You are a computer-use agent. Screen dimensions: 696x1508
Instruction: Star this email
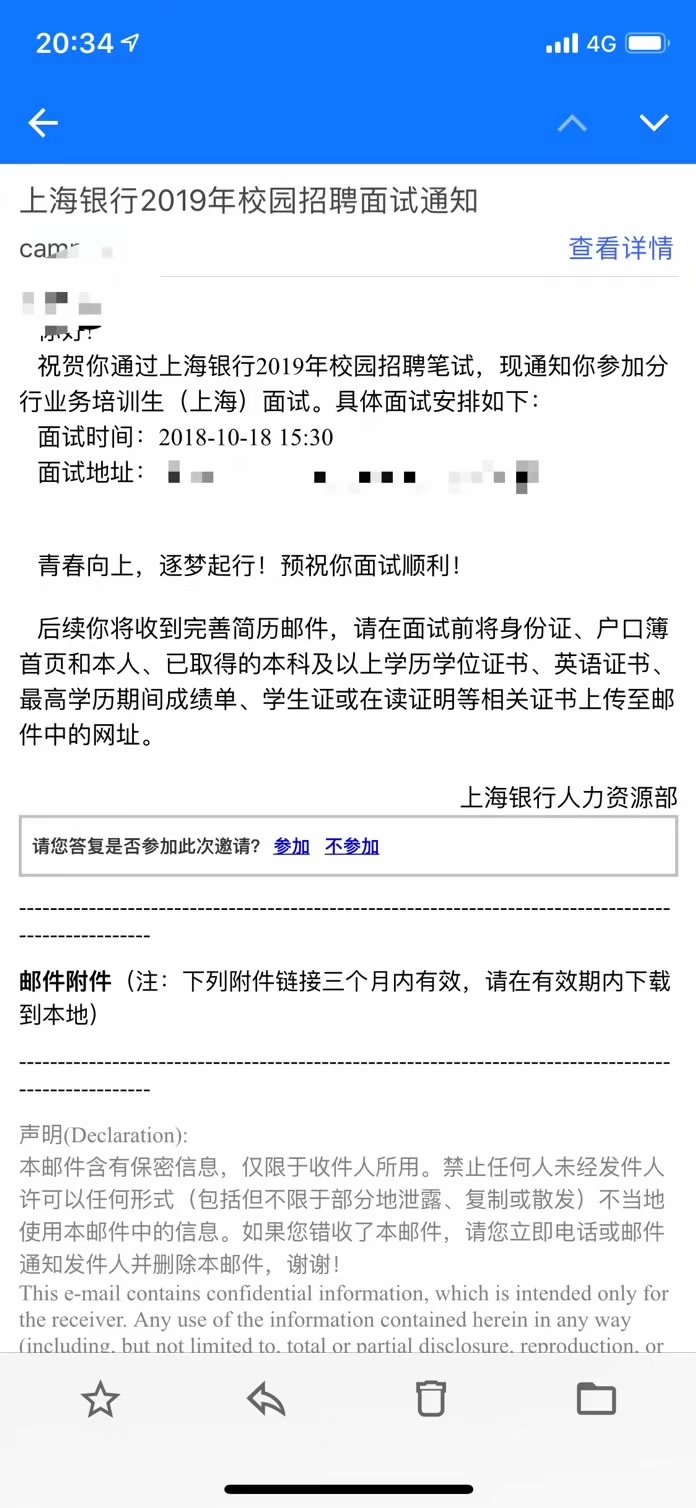click(x=100, y=1399)
